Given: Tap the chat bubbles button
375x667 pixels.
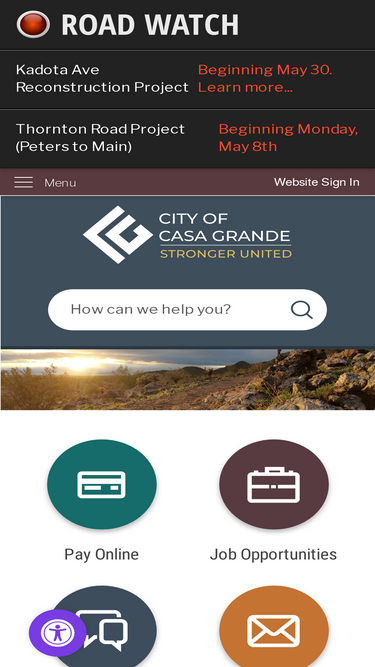Looking at the screenshot, I should pos(111,626).
